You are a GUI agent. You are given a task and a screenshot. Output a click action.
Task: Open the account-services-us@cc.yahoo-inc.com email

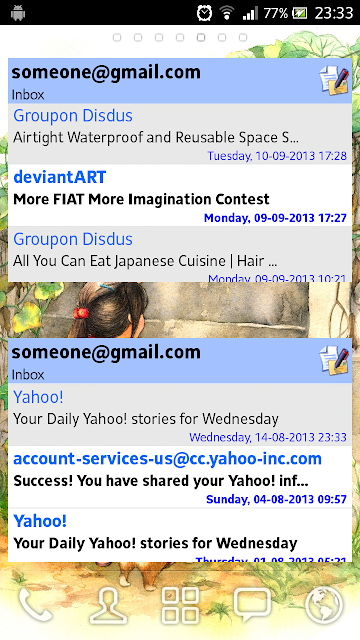180,476
